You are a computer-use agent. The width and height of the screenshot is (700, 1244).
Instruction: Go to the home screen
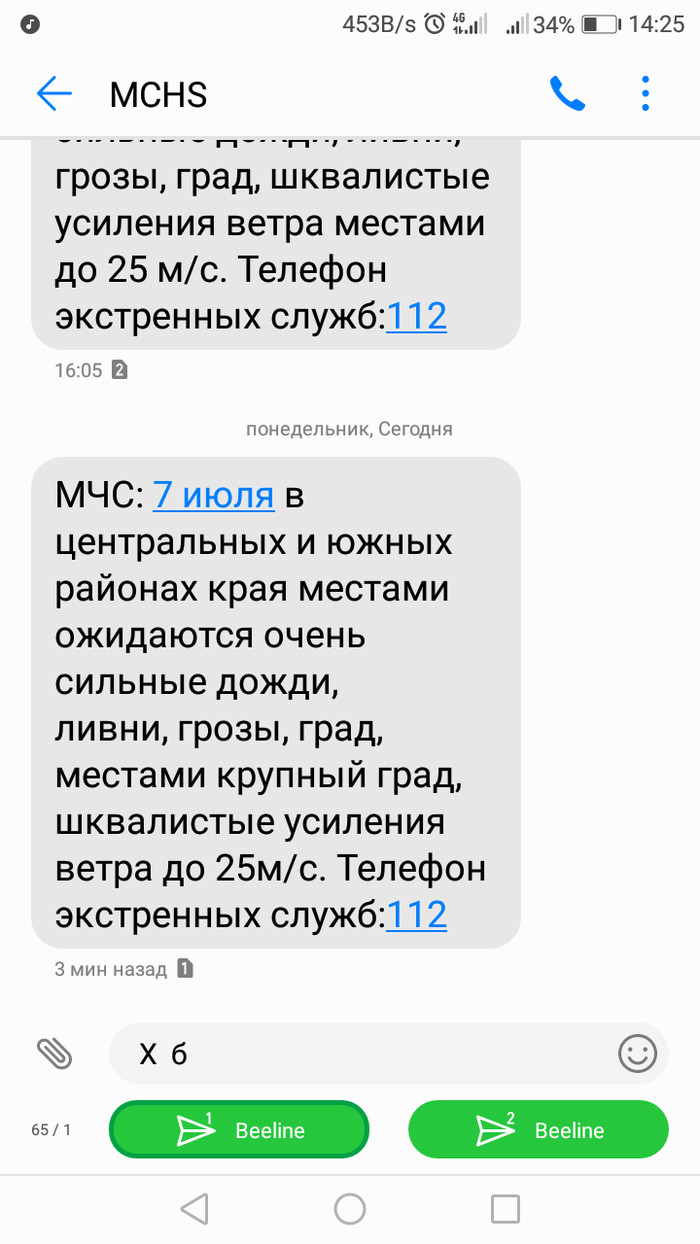tap(350, 1209)
